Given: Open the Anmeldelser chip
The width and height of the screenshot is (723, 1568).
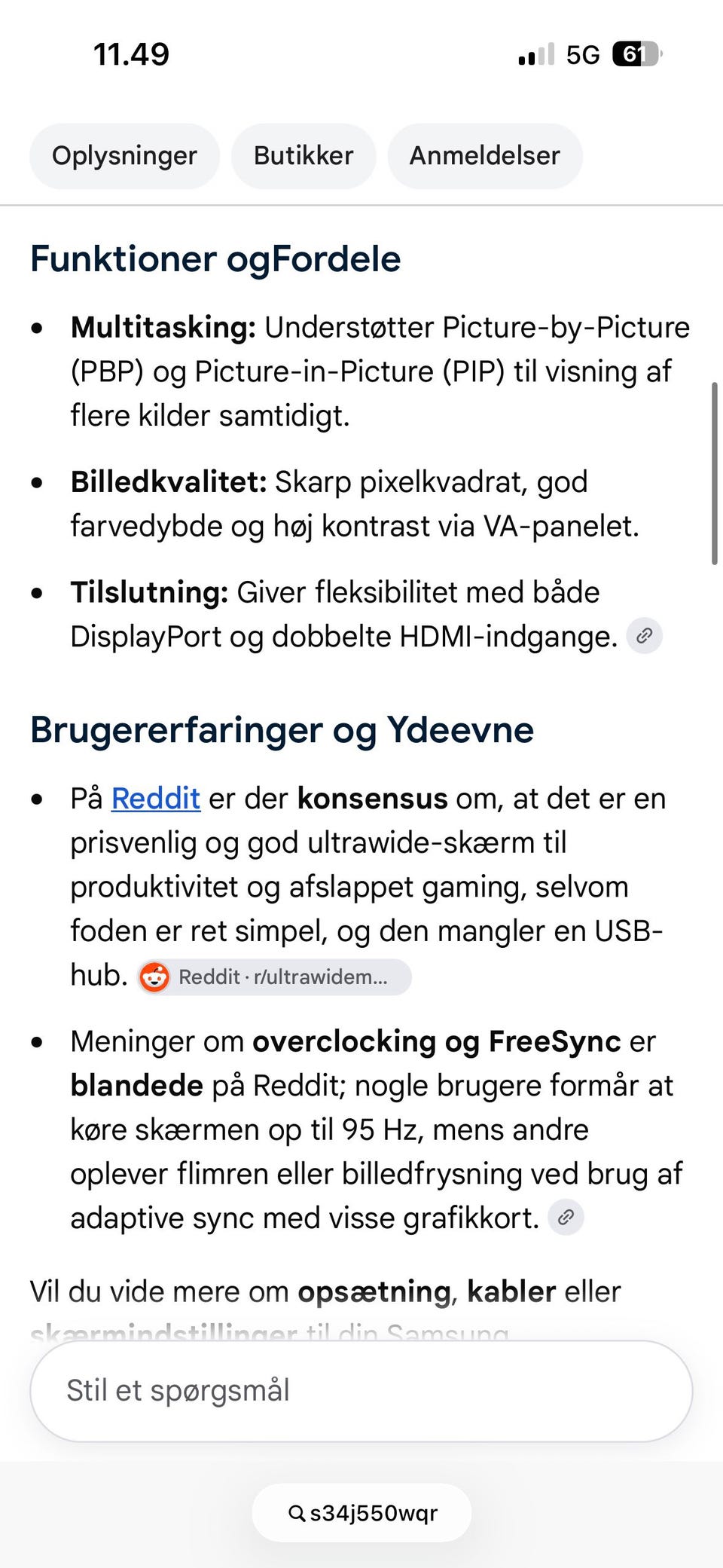Looking at the screenshot, I should [x=485, y=156].
